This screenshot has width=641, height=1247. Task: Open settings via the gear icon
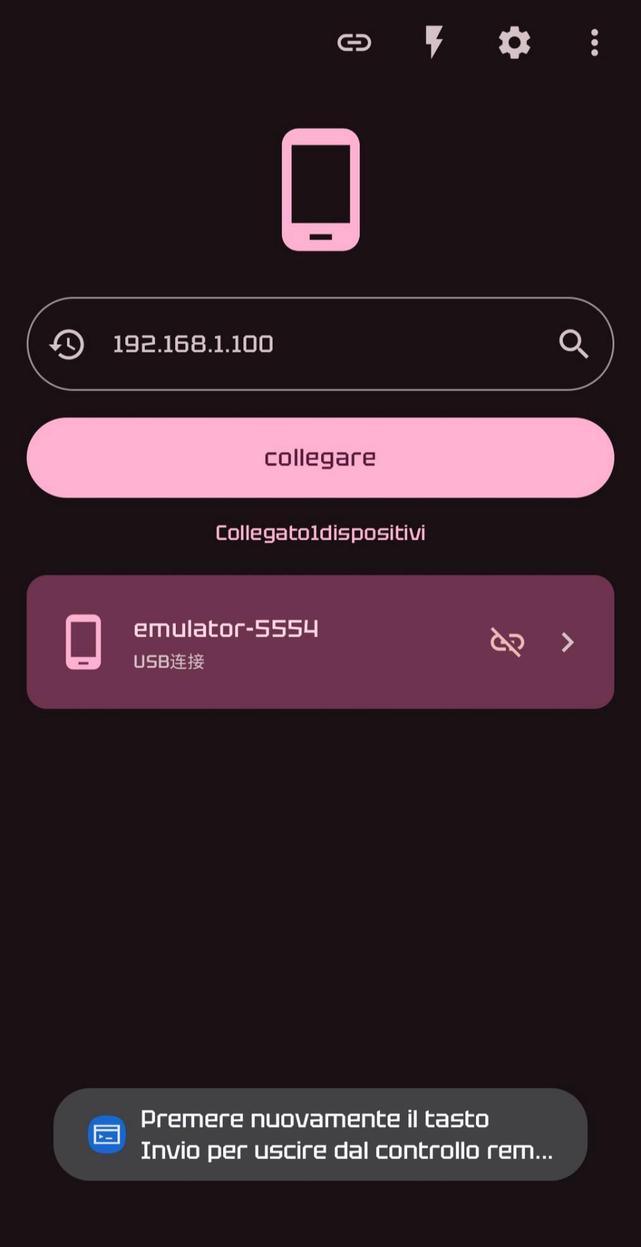pyautogui.click(x=514, y=42)
